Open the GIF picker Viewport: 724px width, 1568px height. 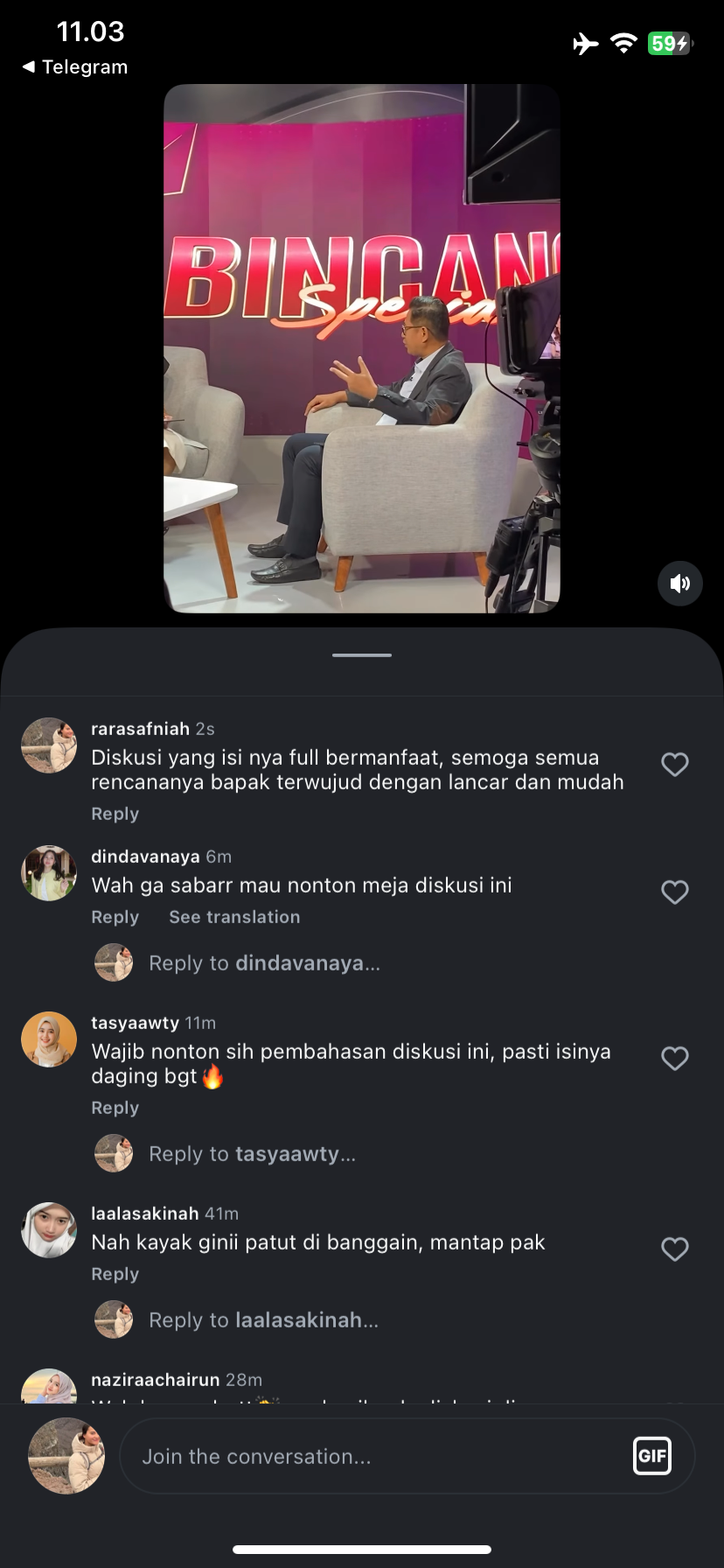(652, 1456)
